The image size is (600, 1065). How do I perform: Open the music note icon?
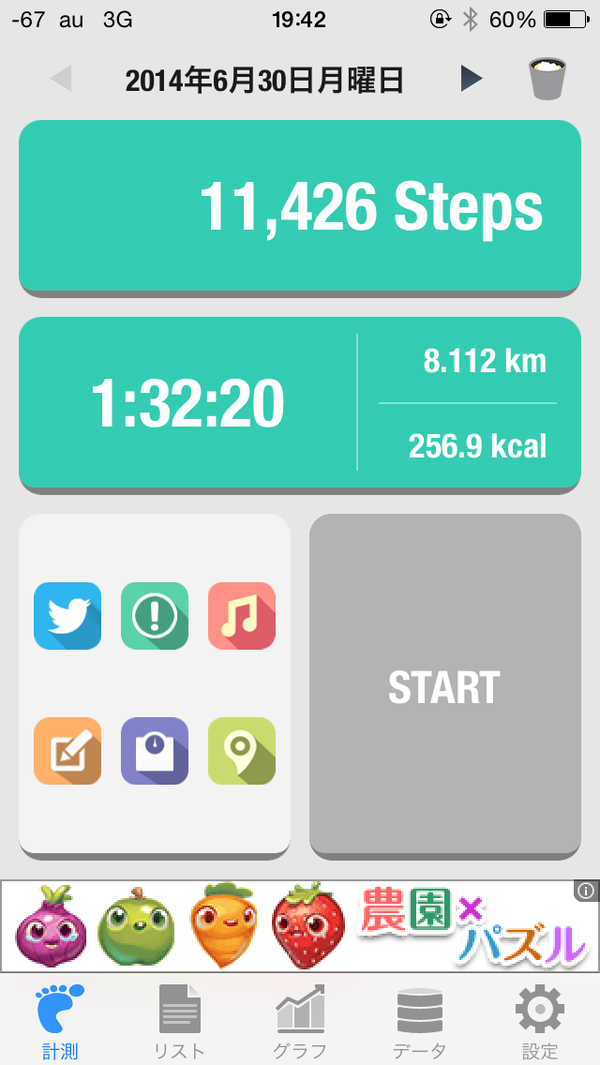tap(241, 615)
